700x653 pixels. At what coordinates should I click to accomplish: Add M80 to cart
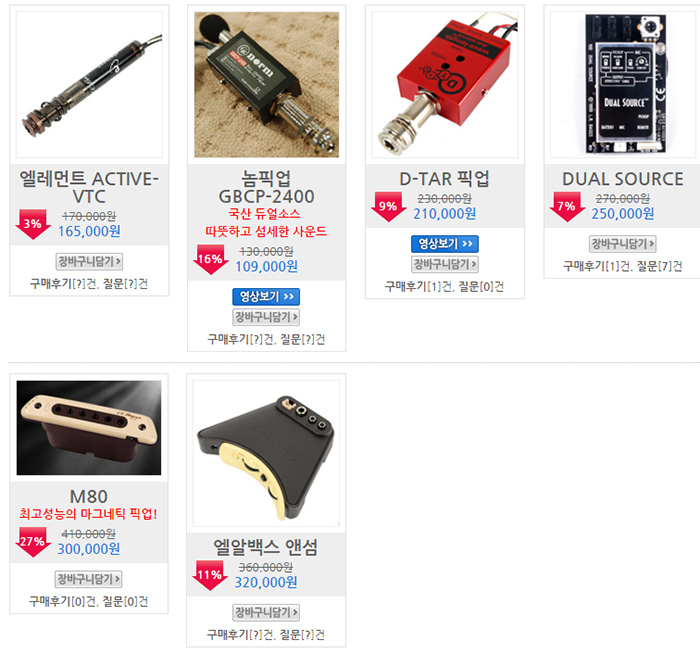[x=89, y=579]
